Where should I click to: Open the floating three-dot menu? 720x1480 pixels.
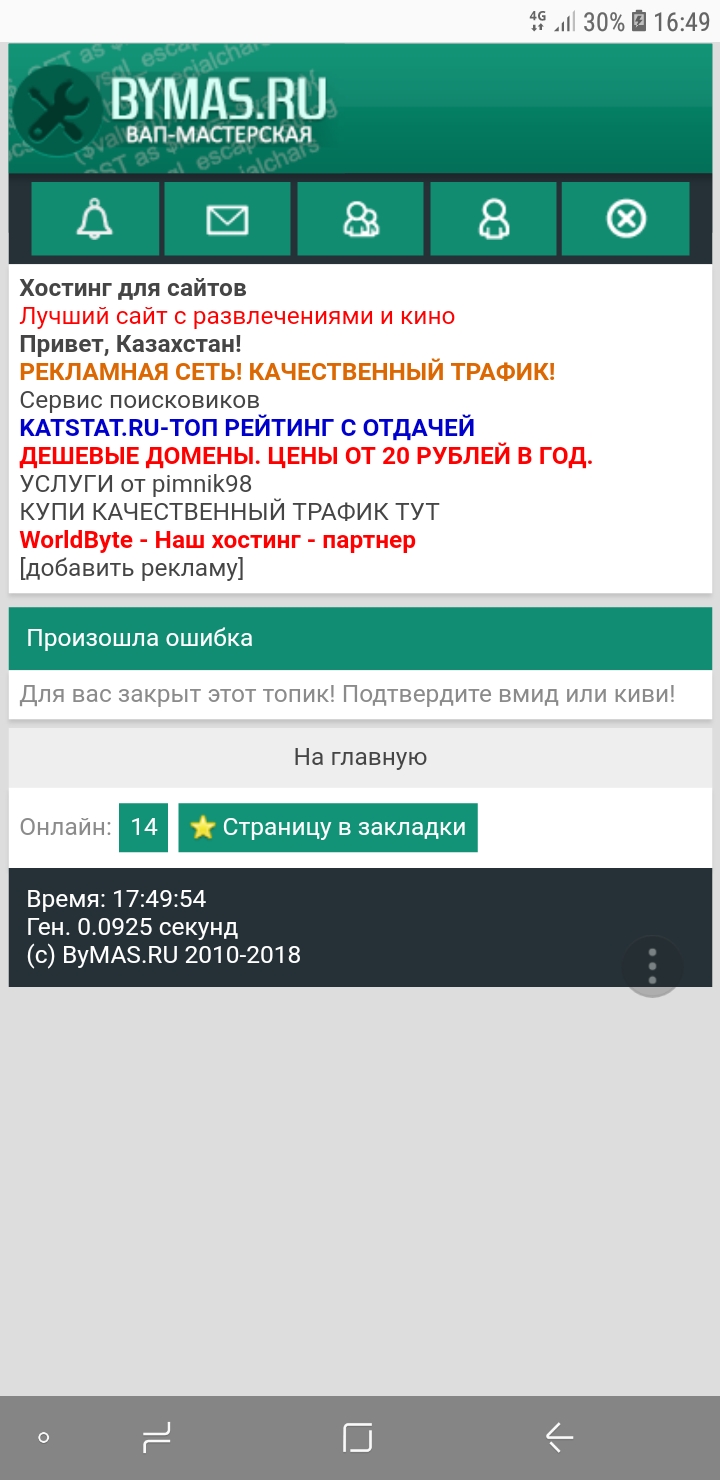[652, 966]
